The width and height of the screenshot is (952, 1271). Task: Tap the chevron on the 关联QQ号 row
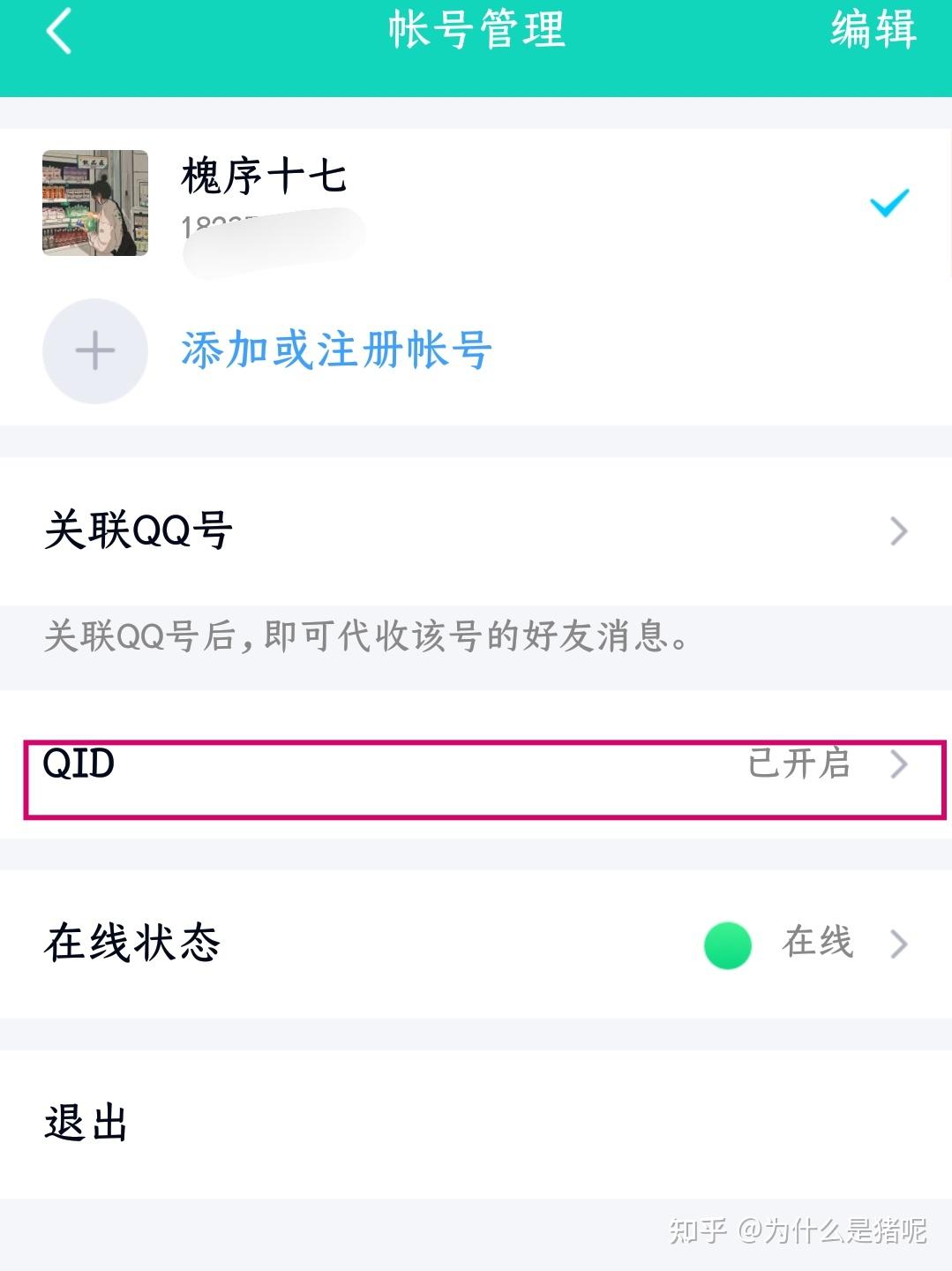pos(898,530)
